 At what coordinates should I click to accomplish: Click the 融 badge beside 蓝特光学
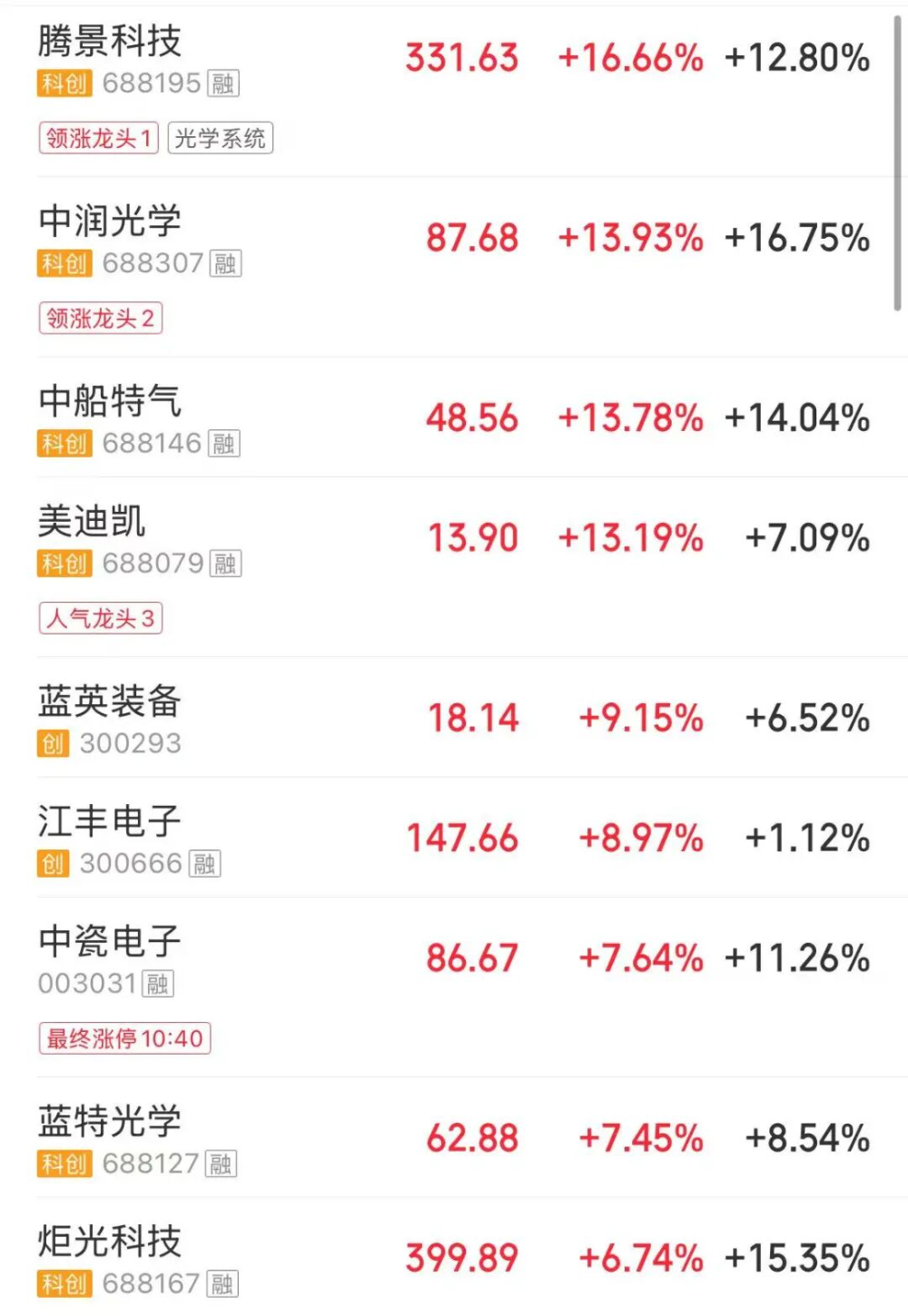[x=223, y=1164]
